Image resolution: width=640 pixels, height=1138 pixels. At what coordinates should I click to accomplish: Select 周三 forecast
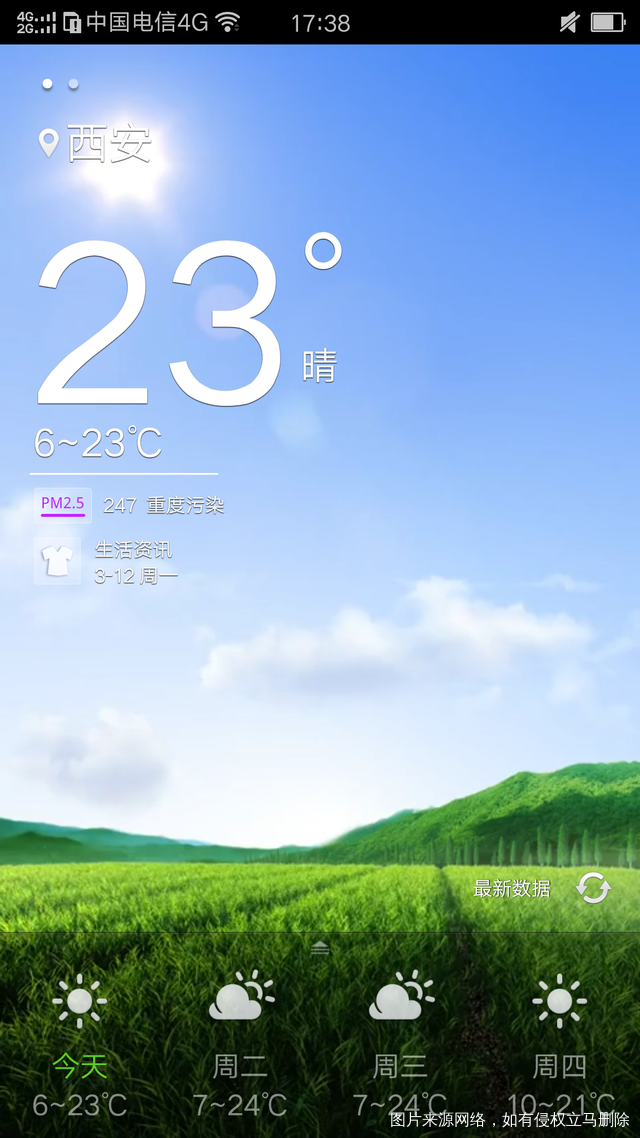(400, 1040)
